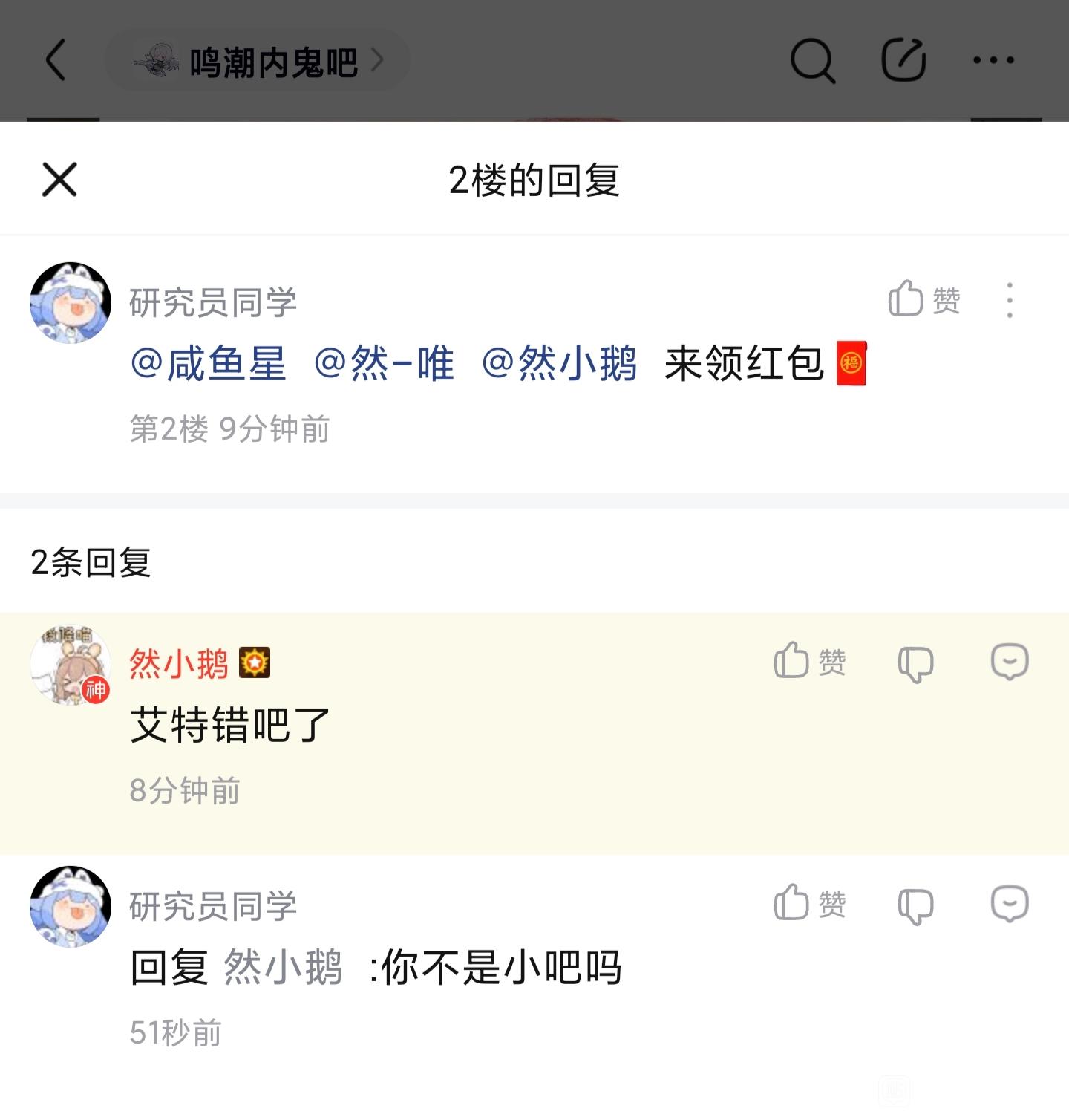View 然小鹅's profile avatar
Viewport: 1069px width, 1120px height.
pyautogui.click(x=71, y=664)
